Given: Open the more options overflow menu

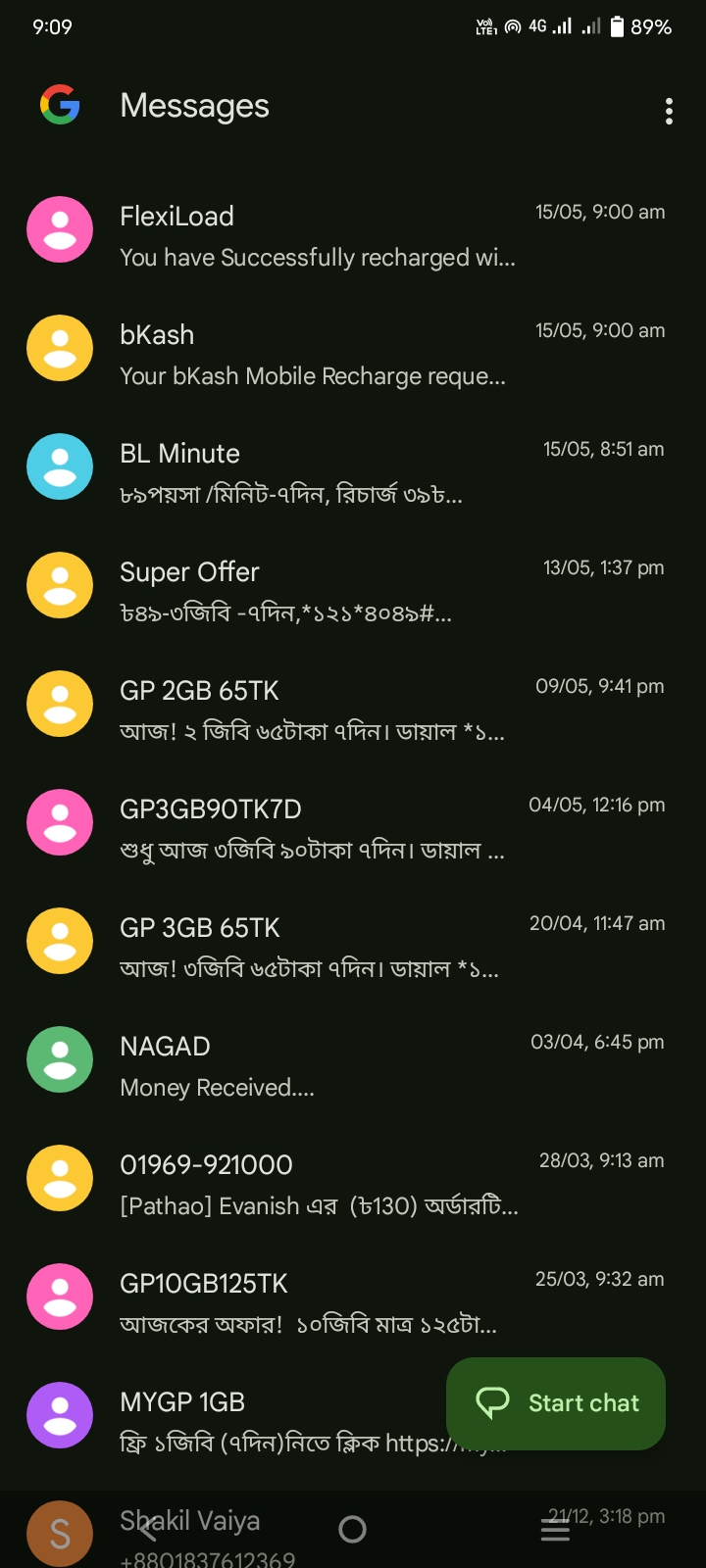Looking at the screenshot, I should (669, 111).
